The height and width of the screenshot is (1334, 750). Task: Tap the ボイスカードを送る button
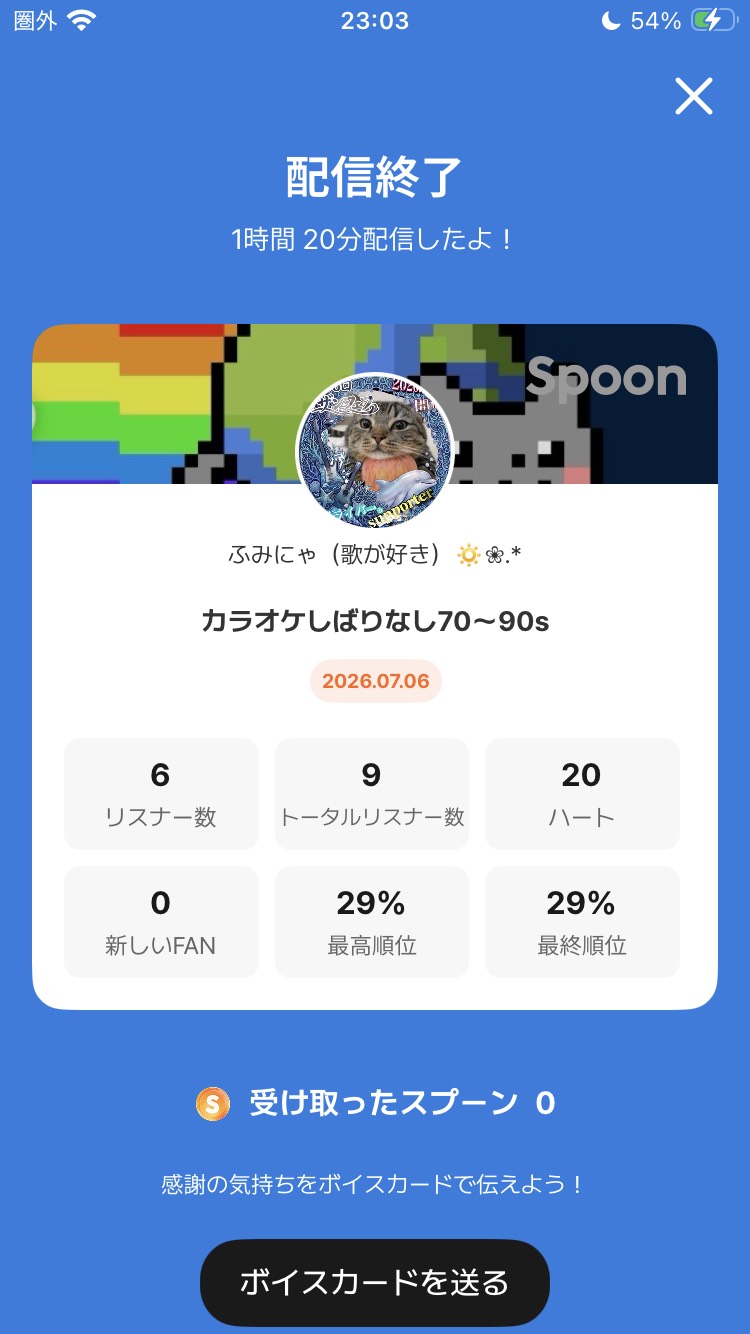pyautogui.click(x=375, y=1283)
